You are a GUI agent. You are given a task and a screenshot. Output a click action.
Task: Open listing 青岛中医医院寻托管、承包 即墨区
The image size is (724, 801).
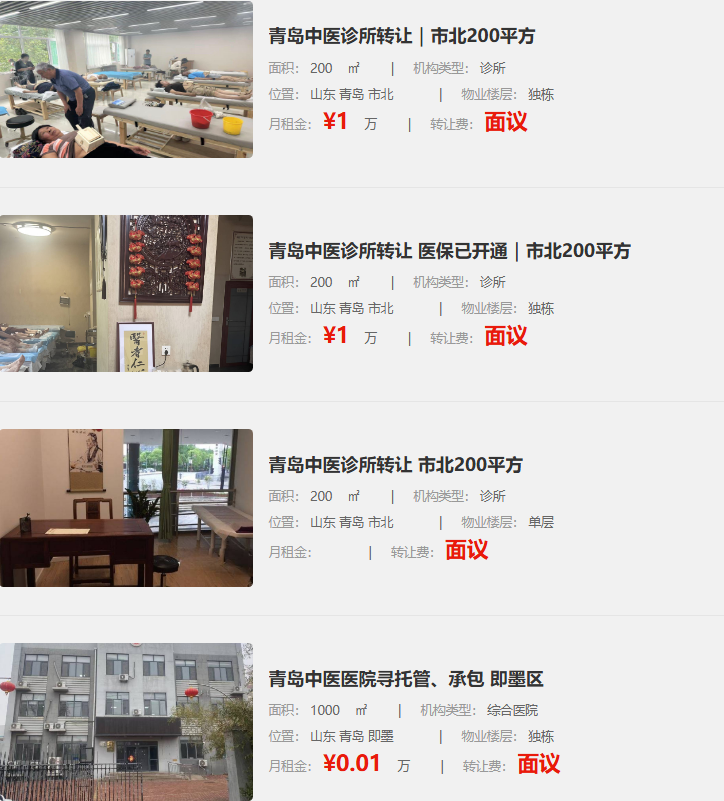405,679
